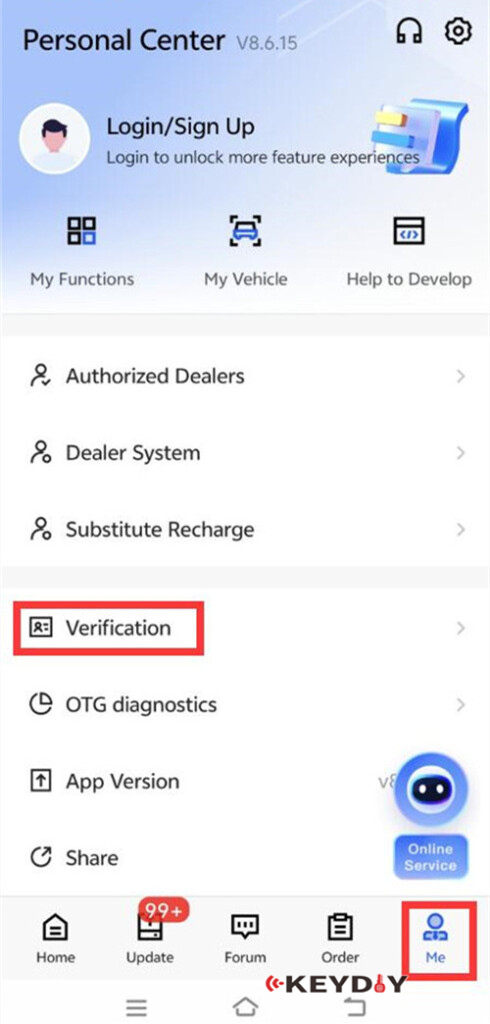Open the Online Service chatbot

tap(430, 816)
